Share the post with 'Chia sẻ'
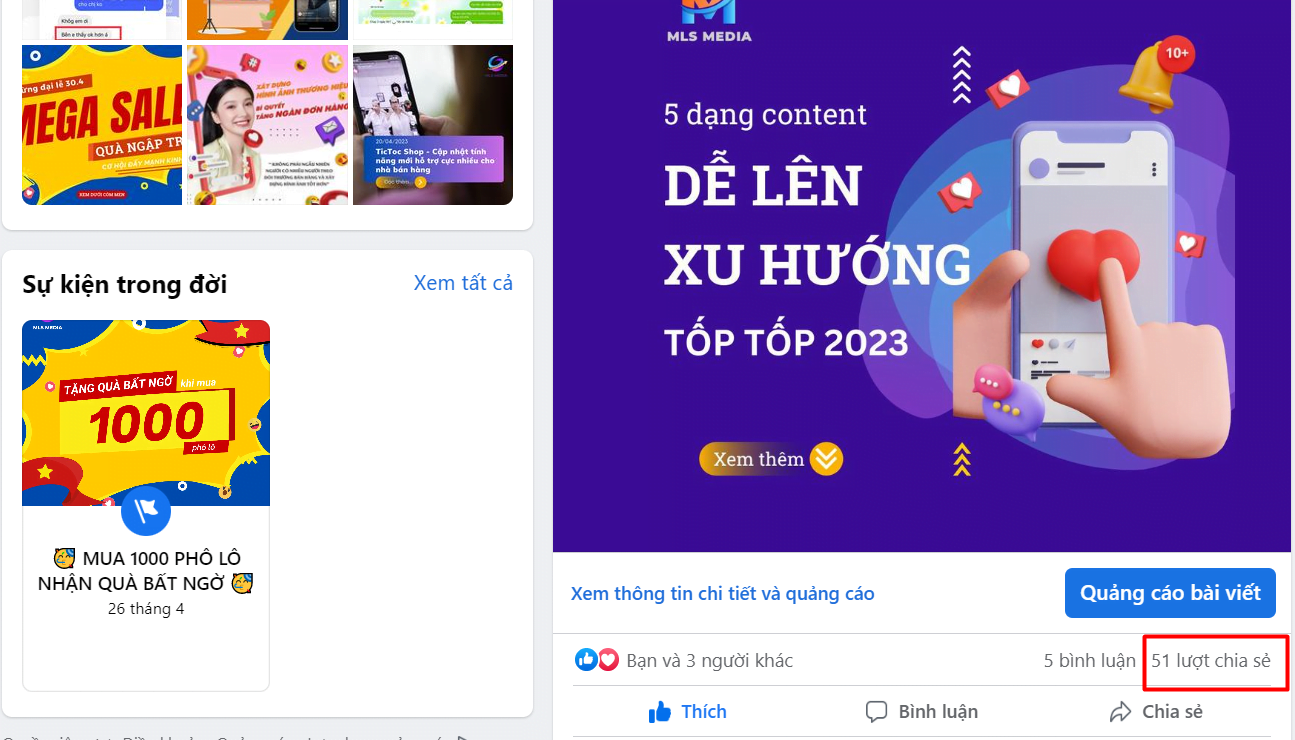 pyautogui.click(x=1156, y=712)
